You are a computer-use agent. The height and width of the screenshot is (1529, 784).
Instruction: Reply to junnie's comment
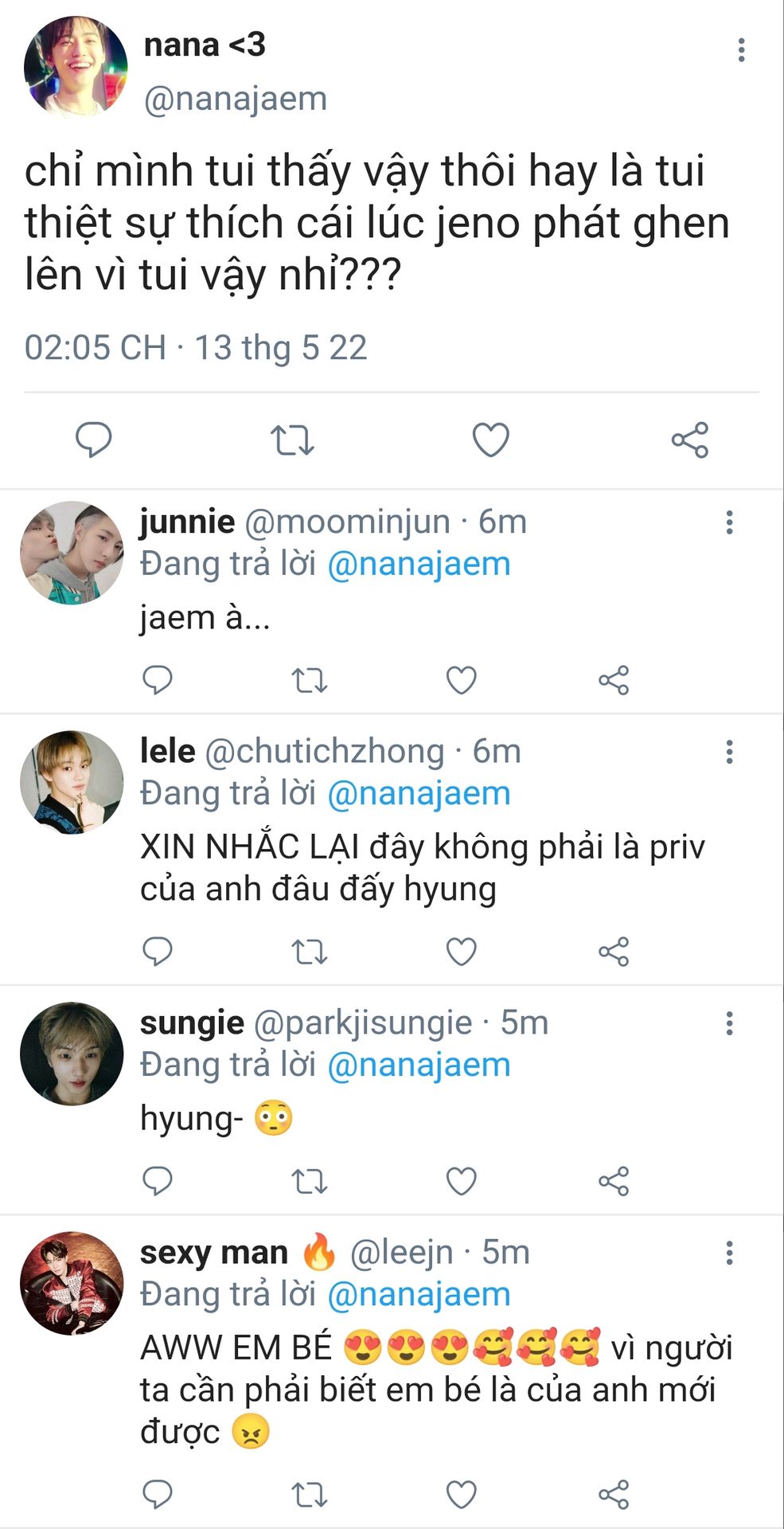[157, 680]
